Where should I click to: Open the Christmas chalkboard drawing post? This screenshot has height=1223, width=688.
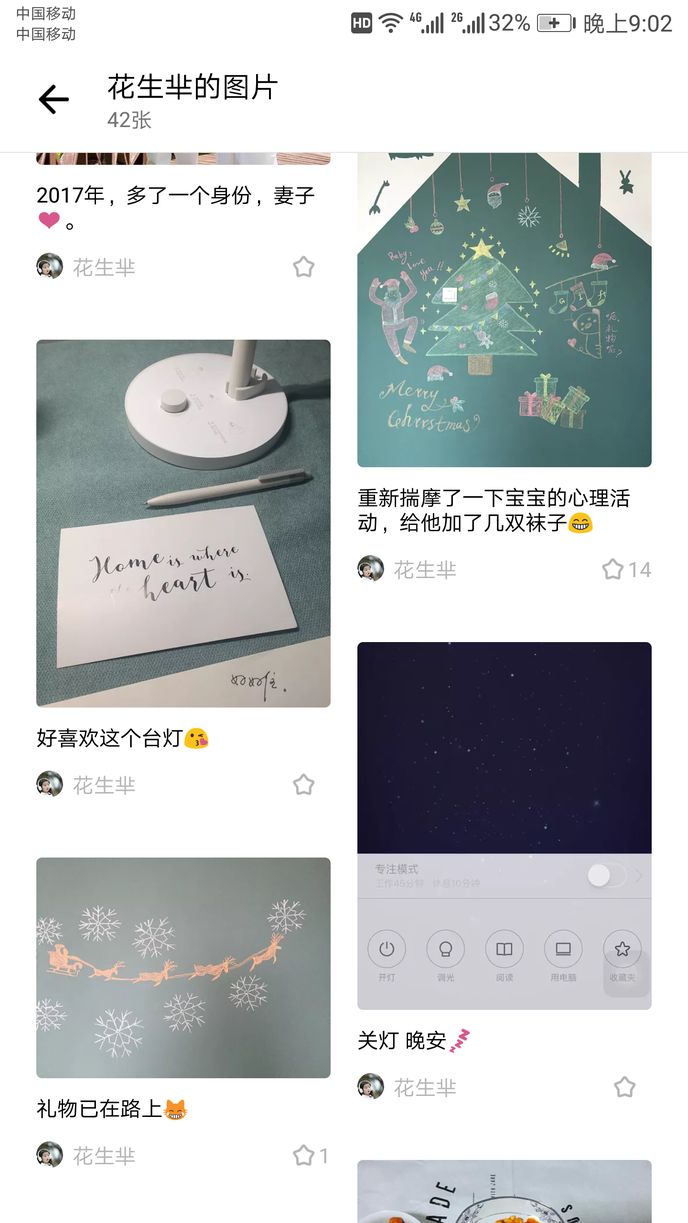(504, 310)
